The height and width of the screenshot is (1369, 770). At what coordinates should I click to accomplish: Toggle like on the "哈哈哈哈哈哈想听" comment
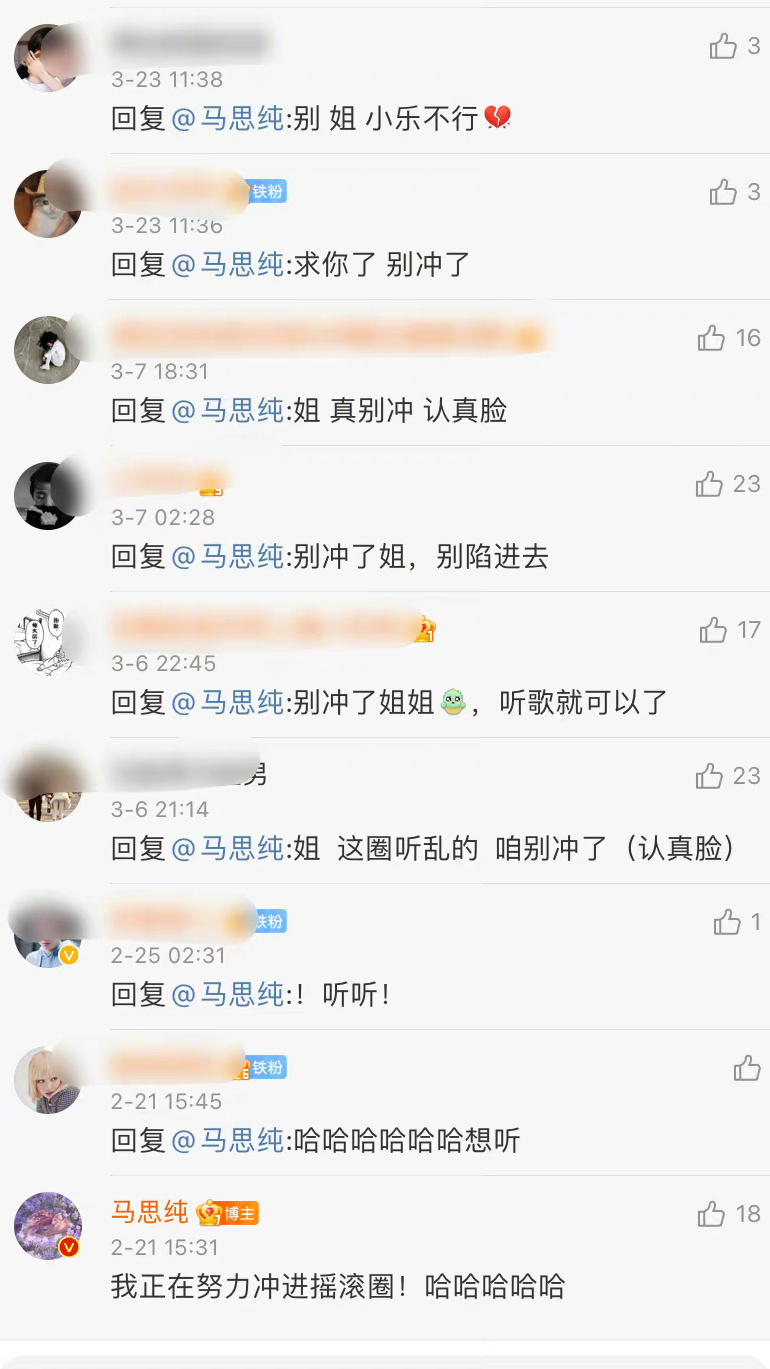click(x=746, y=1068)
